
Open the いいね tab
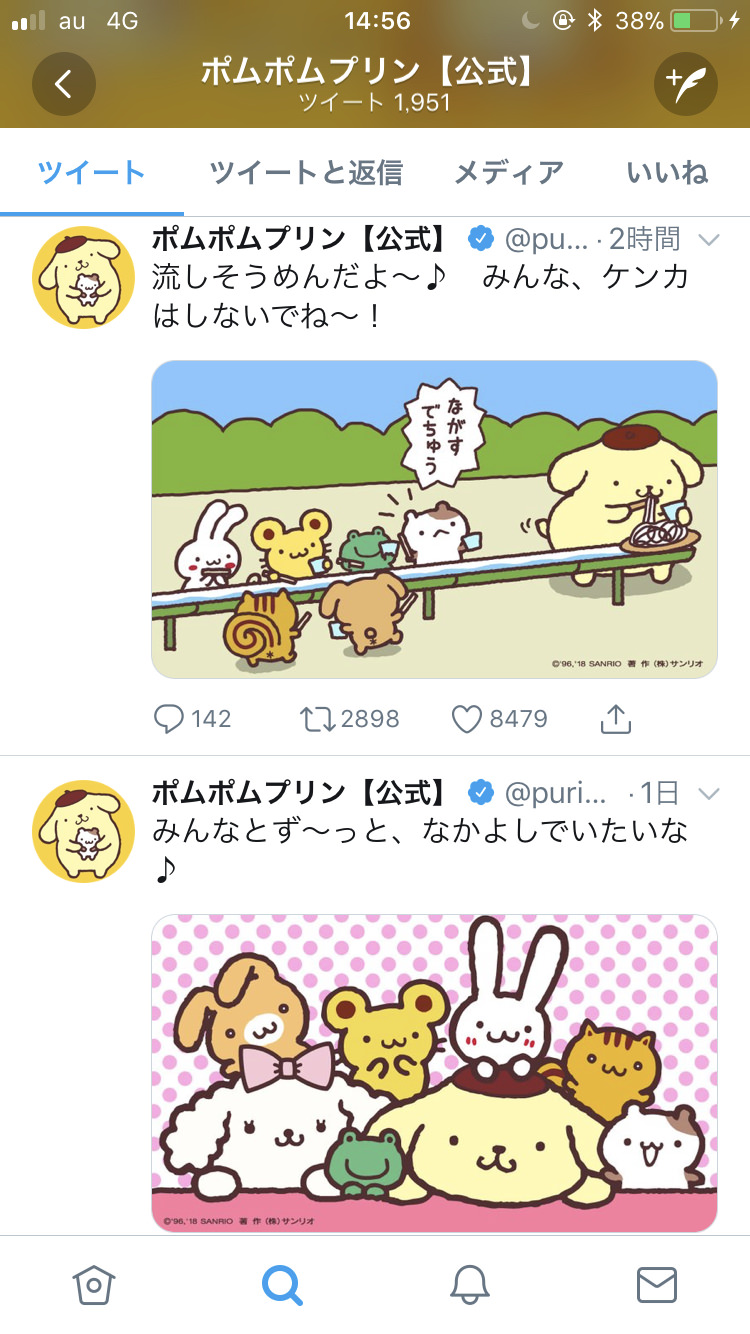click(x=667, y=172)
